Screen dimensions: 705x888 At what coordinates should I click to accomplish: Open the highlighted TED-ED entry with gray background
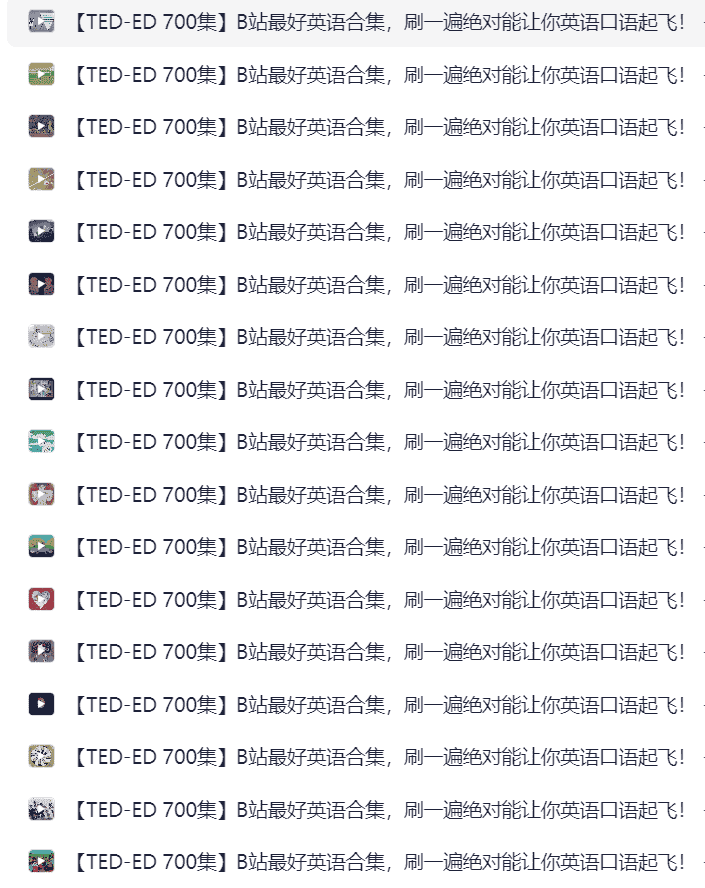[x=380, y=21]
